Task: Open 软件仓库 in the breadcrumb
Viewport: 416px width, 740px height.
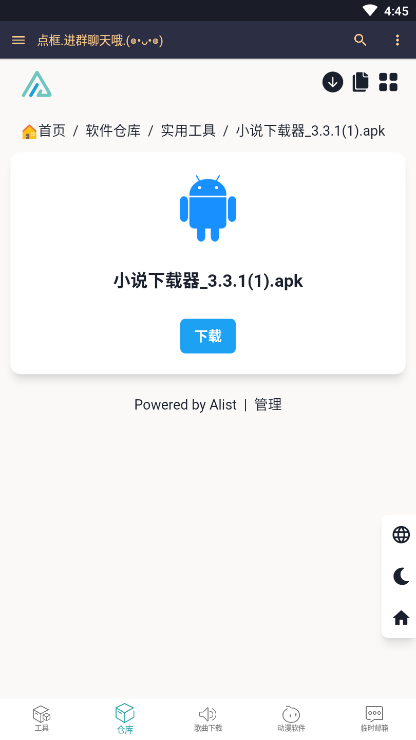Action: click(113, 131)
